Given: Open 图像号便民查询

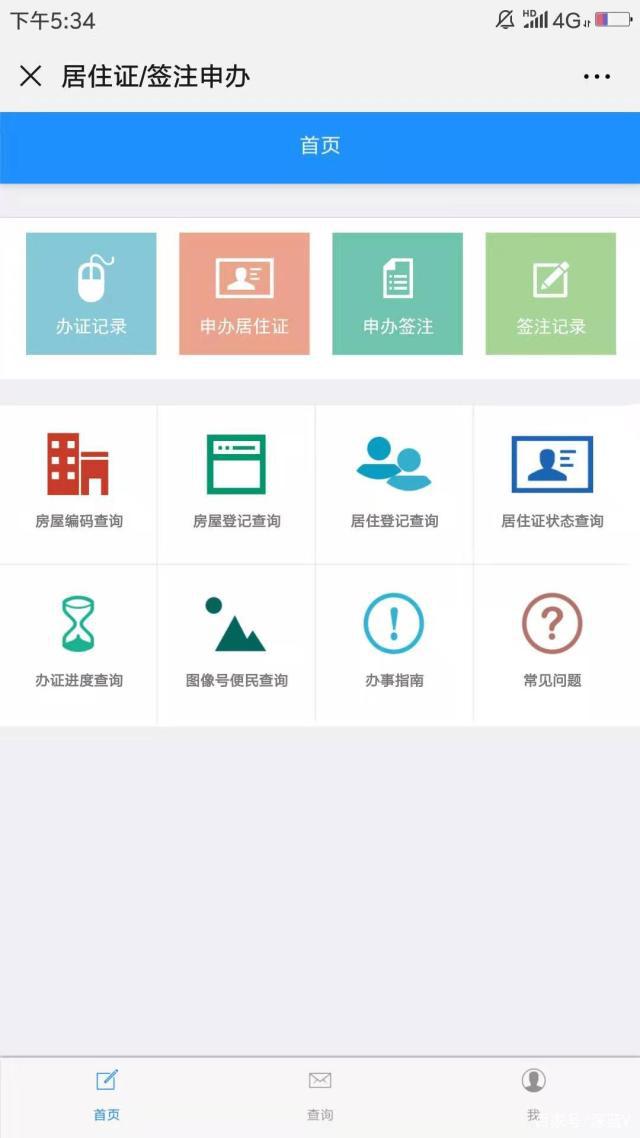Looking at the screenshot, I should pos(237,642).
